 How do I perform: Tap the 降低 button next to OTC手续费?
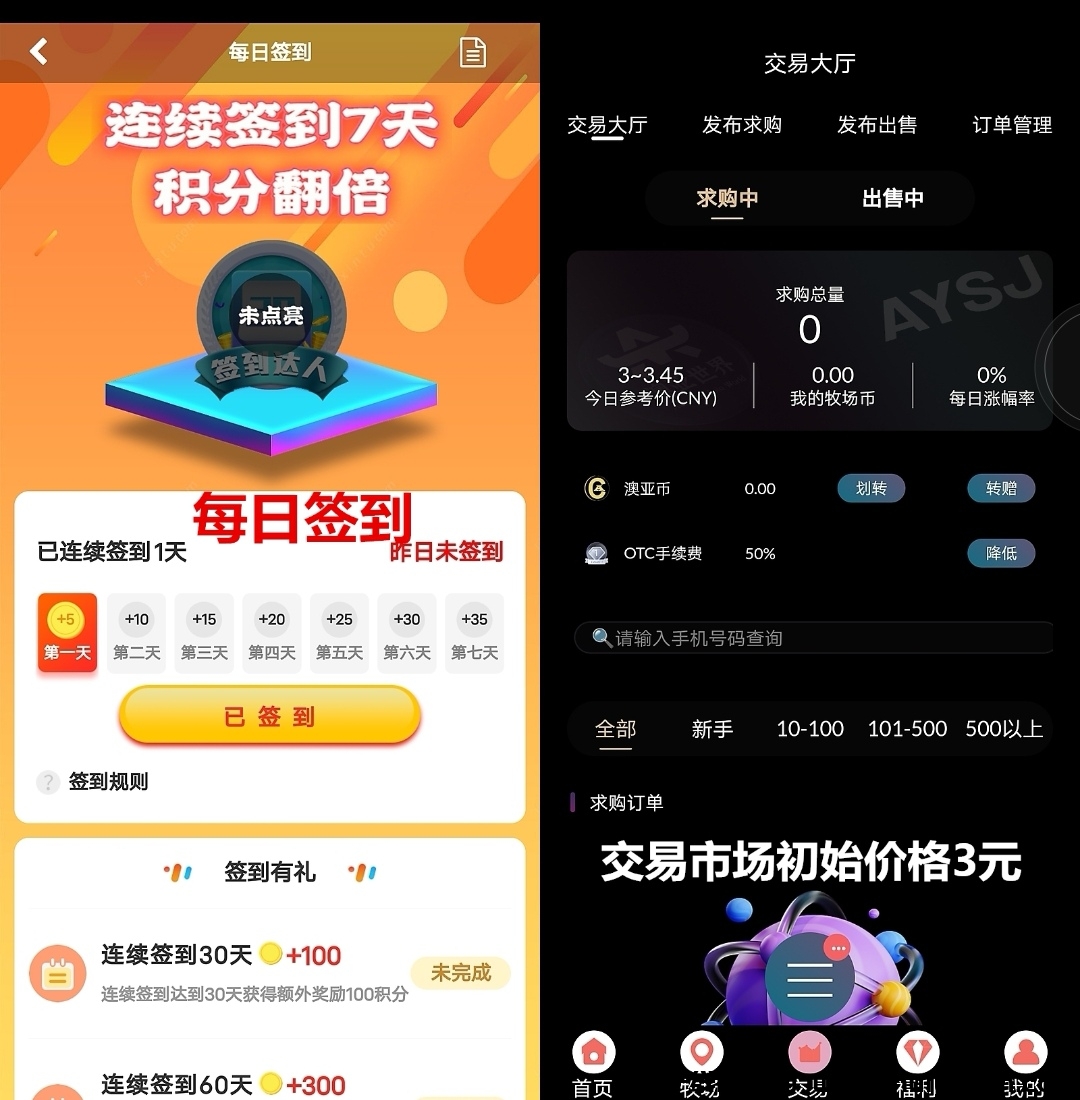[1001, 553]
